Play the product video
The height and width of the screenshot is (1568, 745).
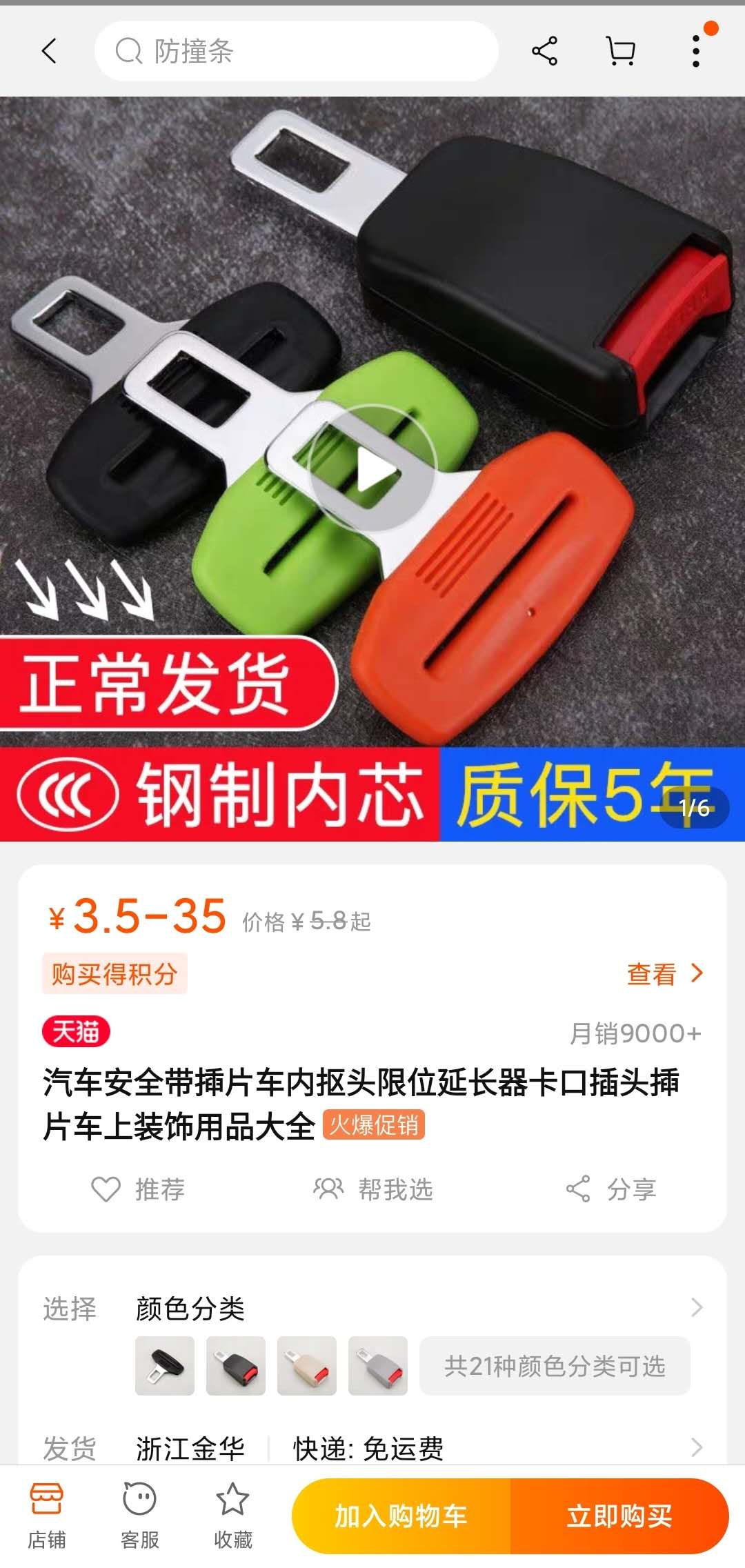coord(372,469)
